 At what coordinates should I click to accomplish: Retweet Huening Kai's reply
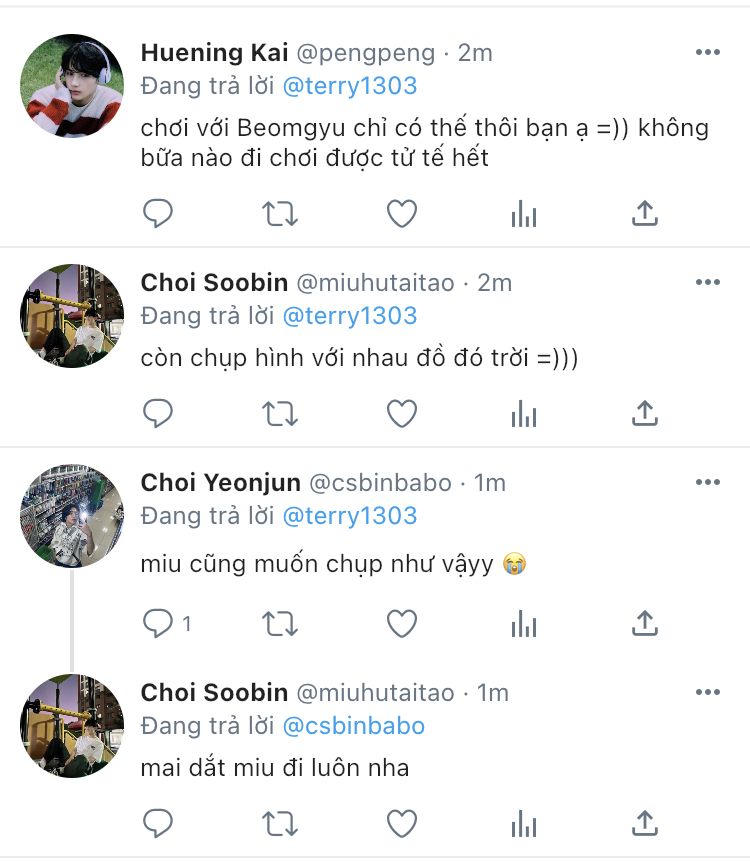click(280, 212)
